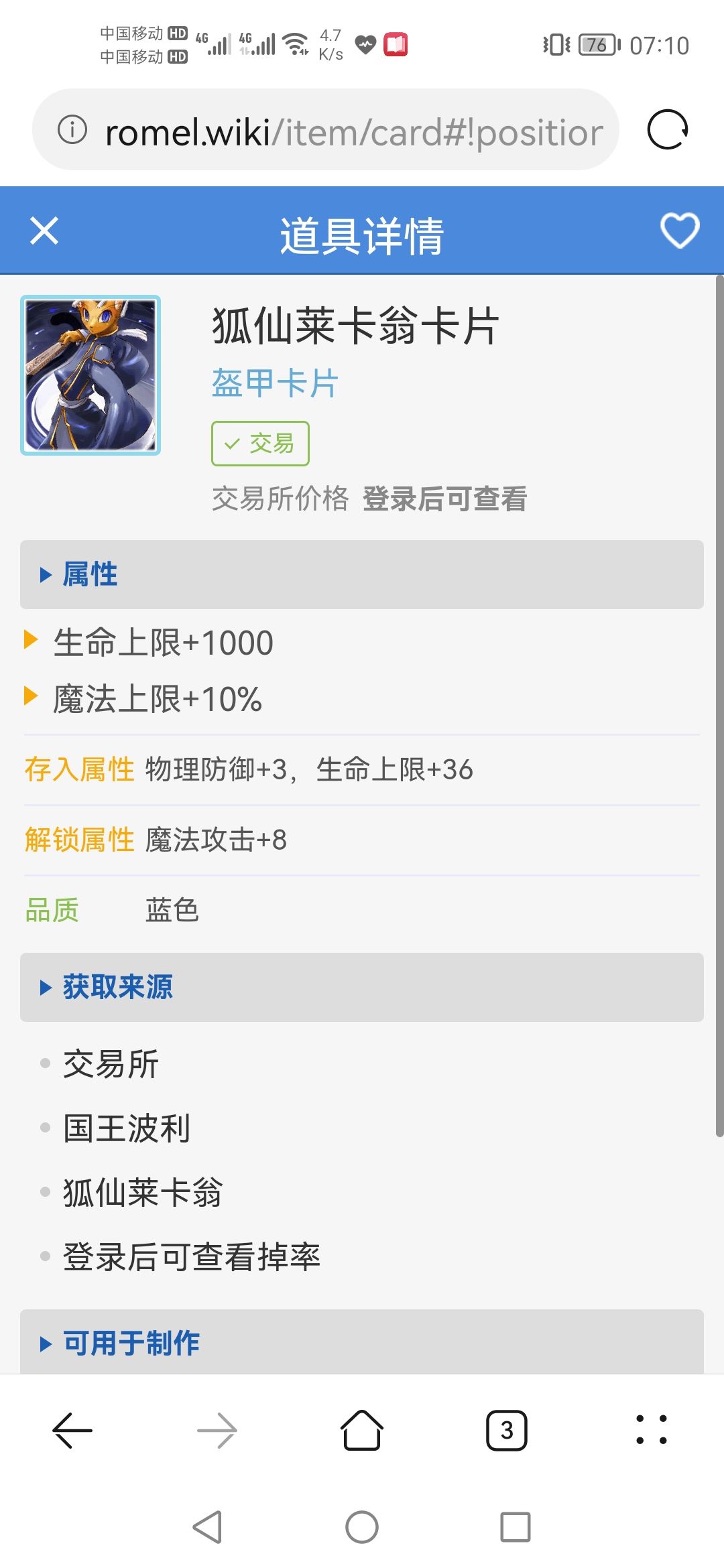The width and height of the screenshot is (724, 1568).
Task: Tap the browser forward arrow
Action: 217,1431
